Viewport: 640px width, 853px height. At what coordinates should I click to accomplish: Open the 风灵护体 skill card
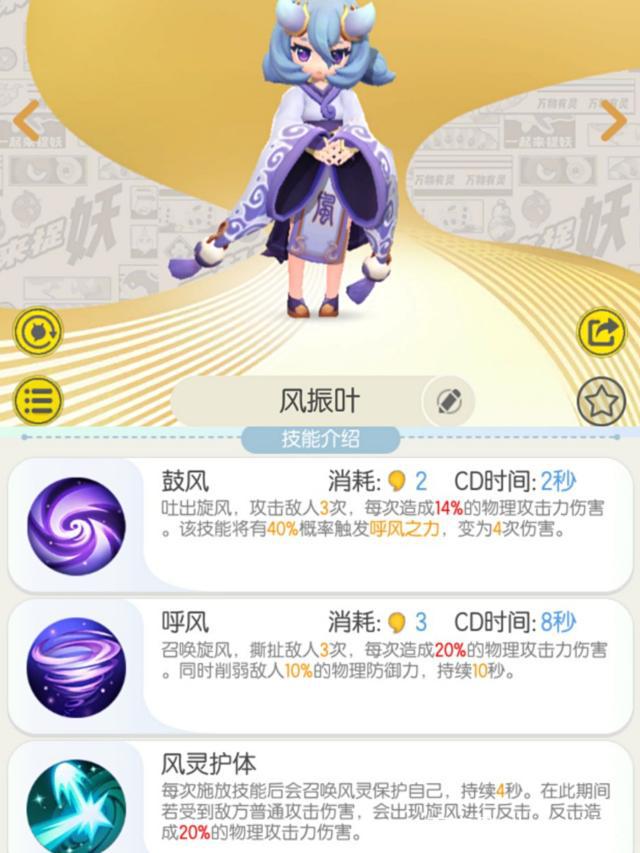click(x=320, y=798)
